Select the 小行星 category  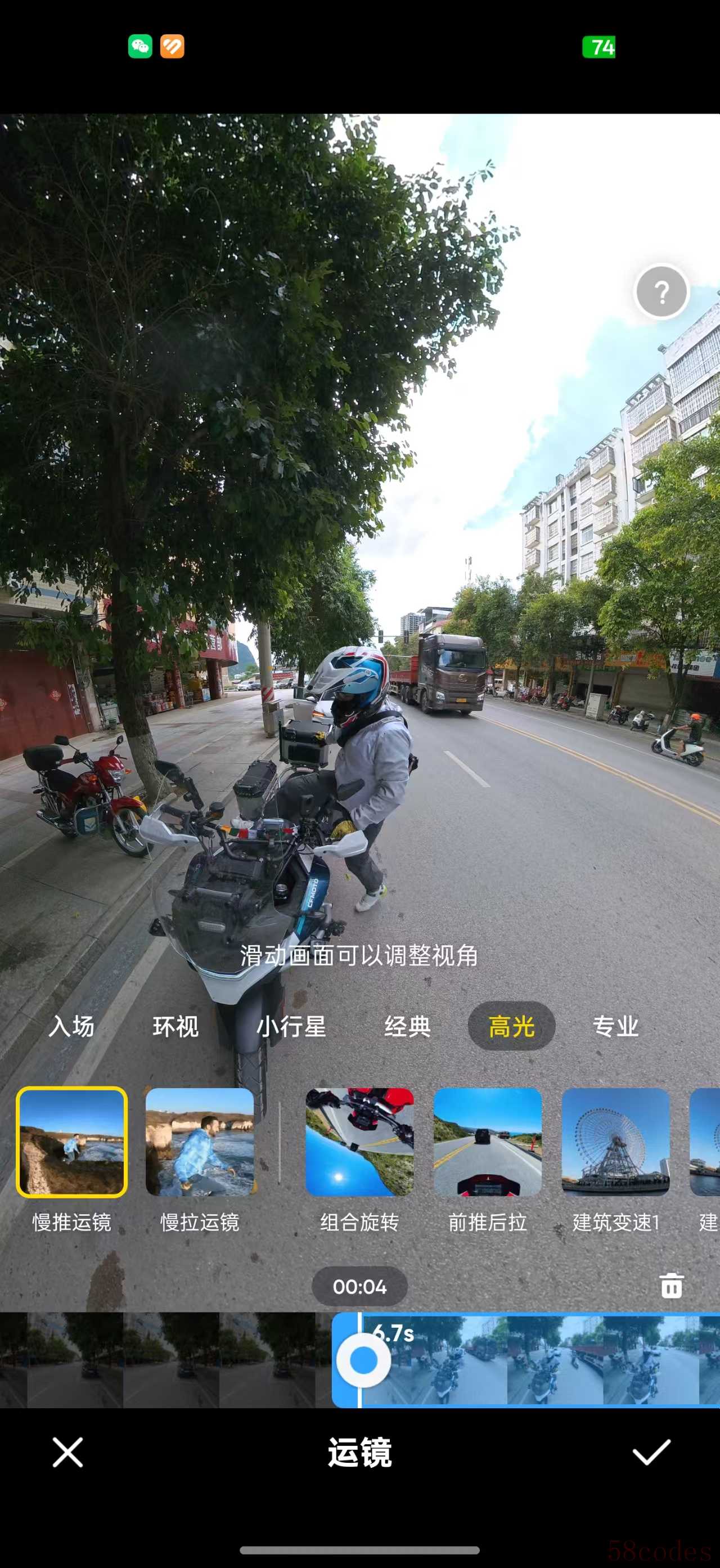tap(291, 1026)
